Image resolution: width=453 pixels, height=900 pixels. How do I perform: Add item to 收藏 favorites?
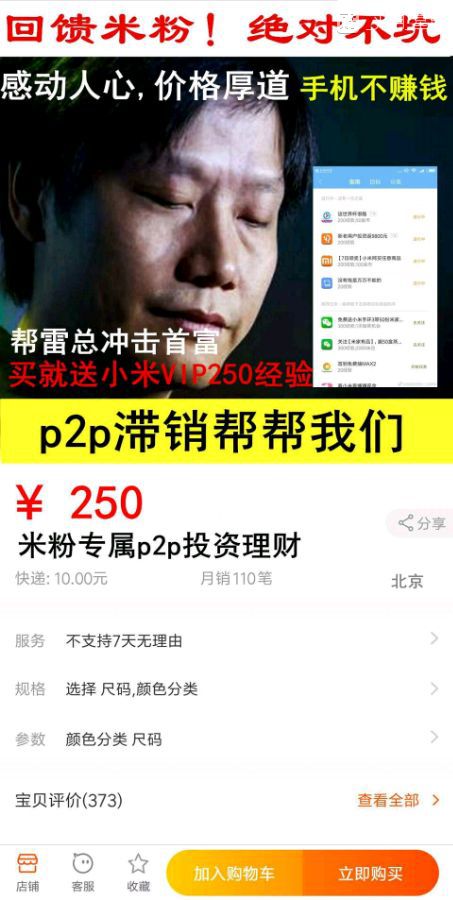pos(138,873)
